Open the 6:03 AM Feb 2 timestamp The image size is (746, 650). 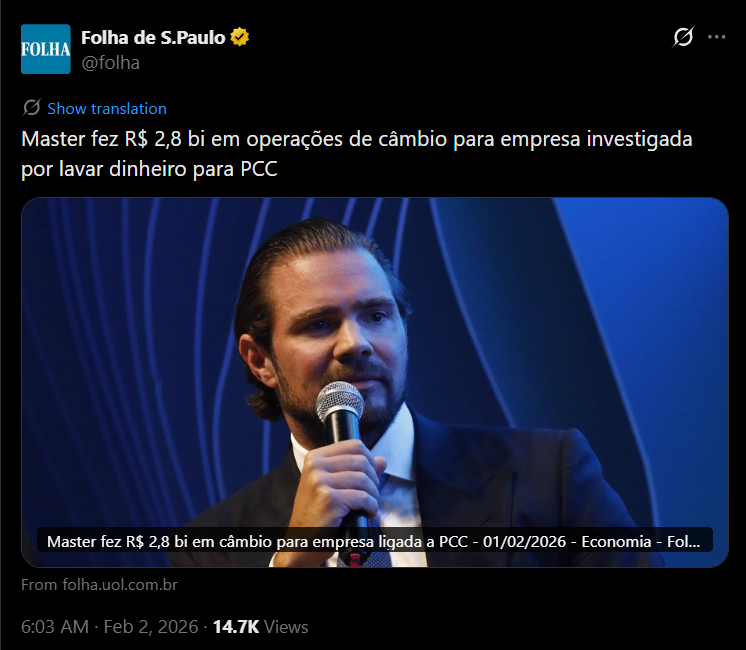(108, 627)
